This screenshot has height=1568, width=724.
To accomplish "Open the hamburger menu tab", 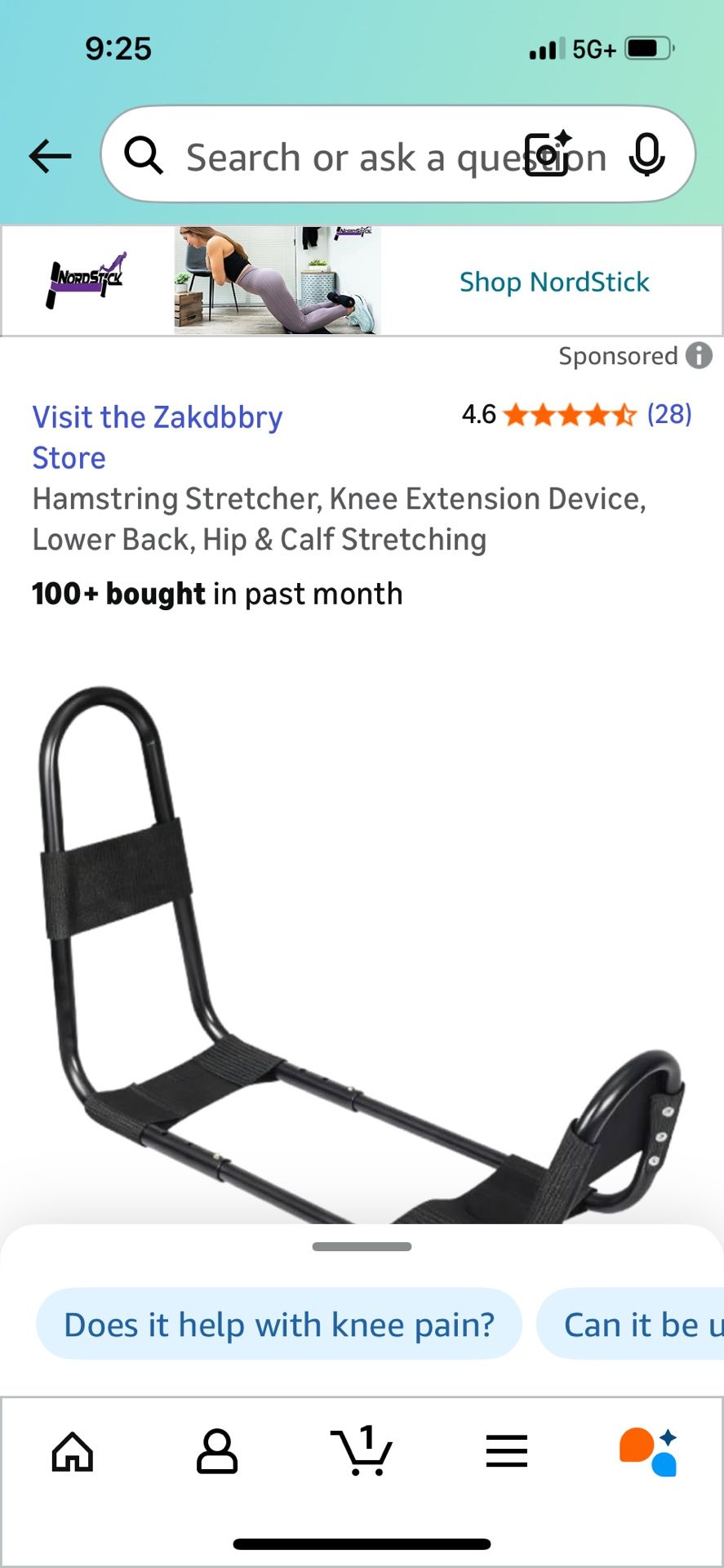I will pyautogui.click(x=506, y=1452).
